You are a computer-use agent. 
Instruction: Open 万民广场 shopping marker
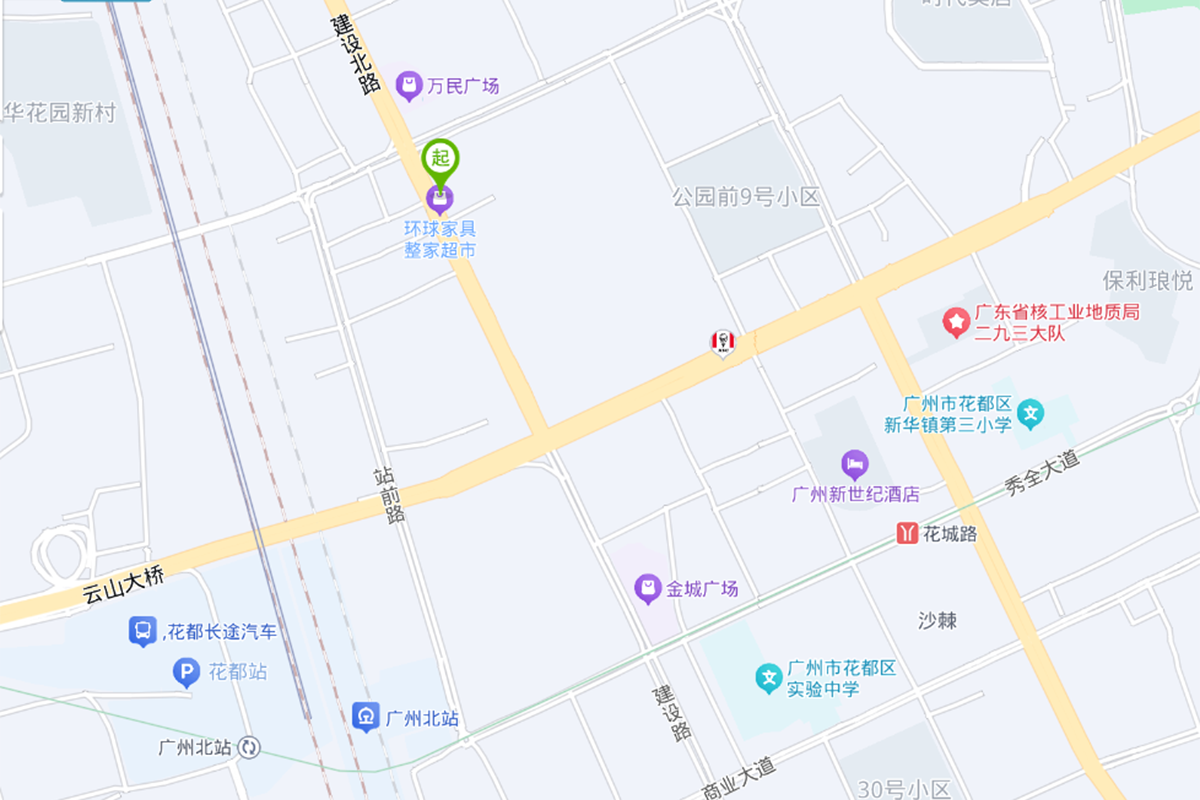[x=408, y=86]
